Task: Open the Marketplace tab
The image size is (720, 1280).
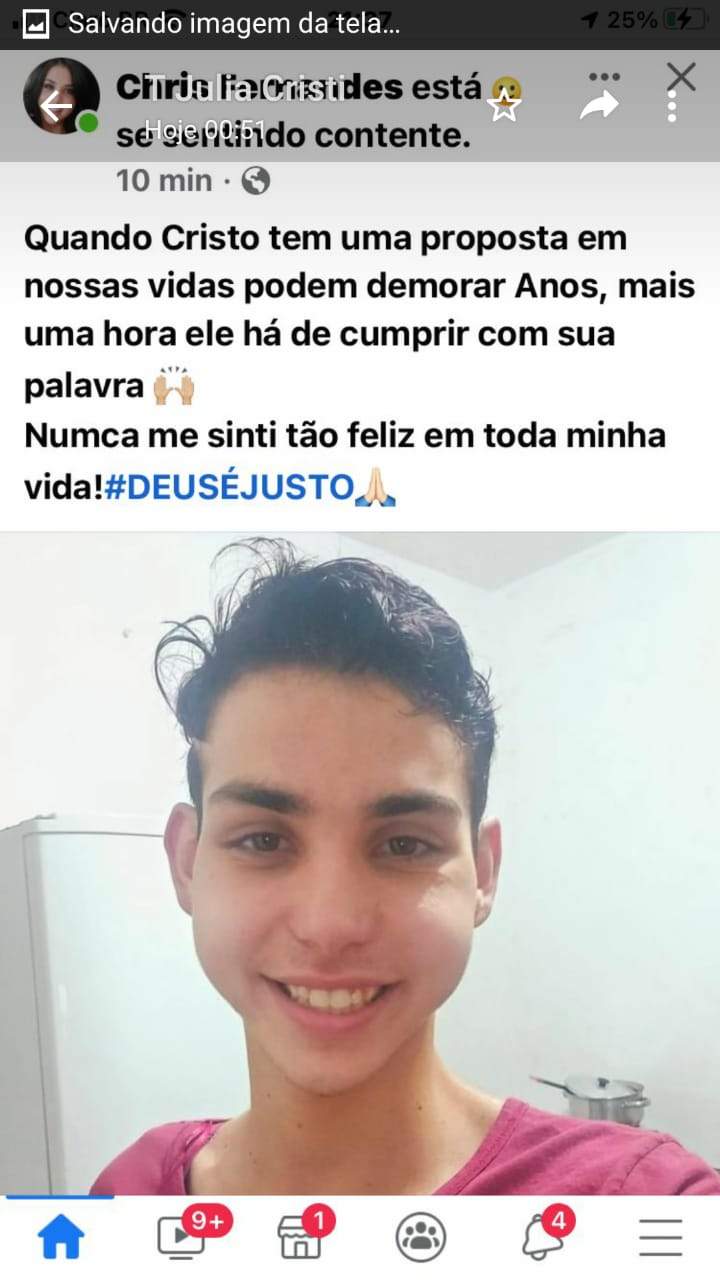Action: 302,1236
